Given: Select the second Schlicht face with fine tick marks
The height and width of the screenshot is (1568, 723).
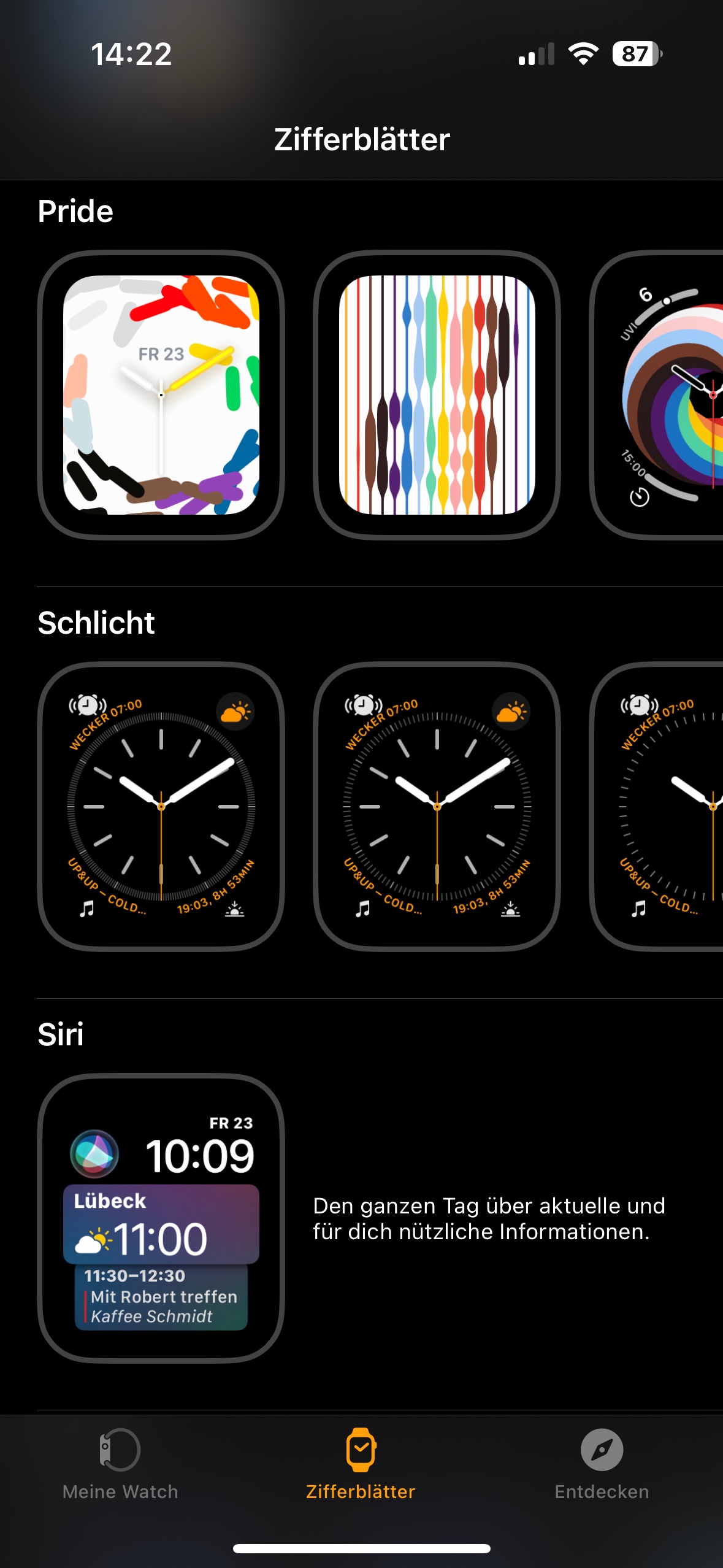Looking at the screenshot, I should coord(437,806).
